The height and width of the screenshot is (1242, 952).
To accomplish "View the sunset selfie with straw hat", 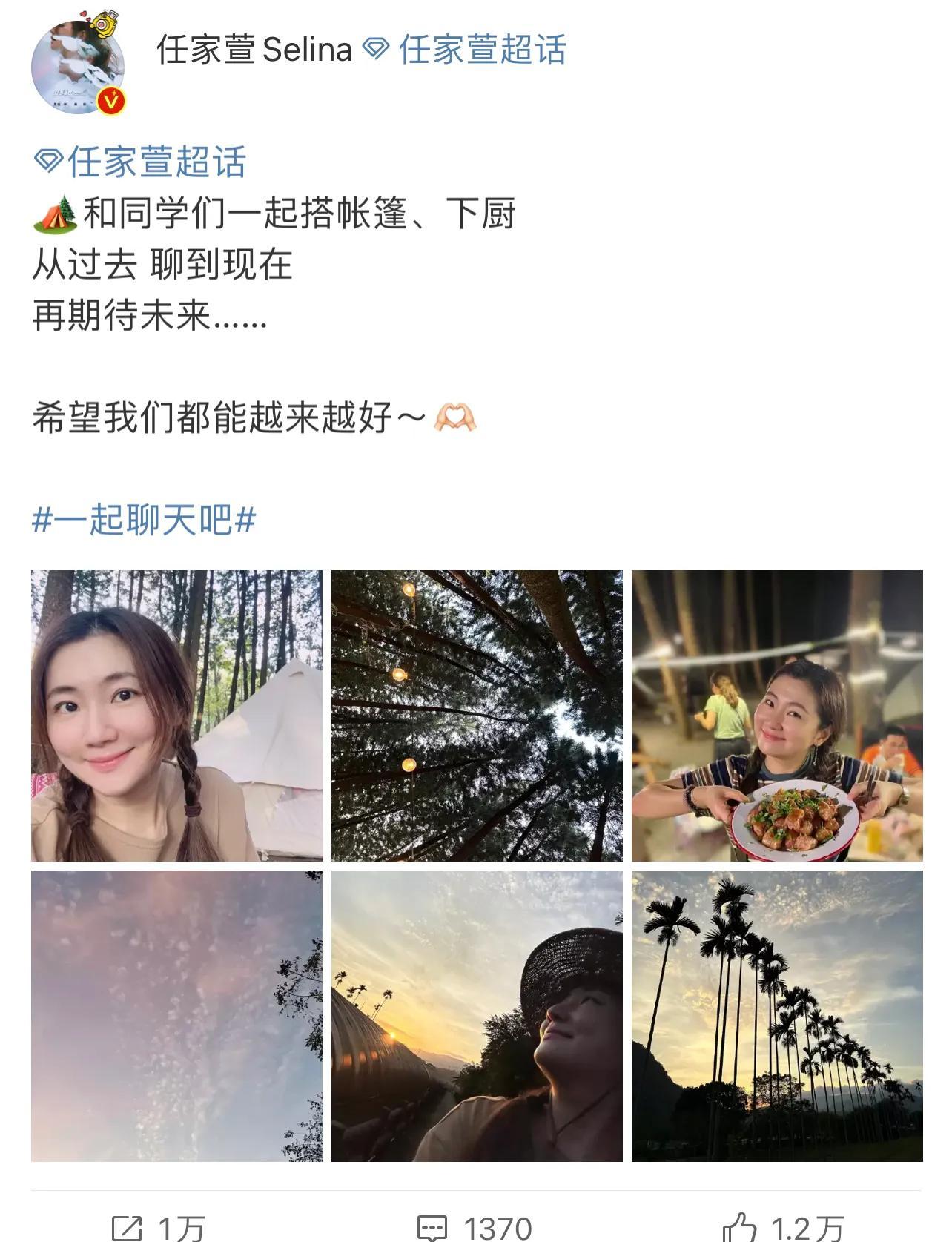I will click(475, 1018).
